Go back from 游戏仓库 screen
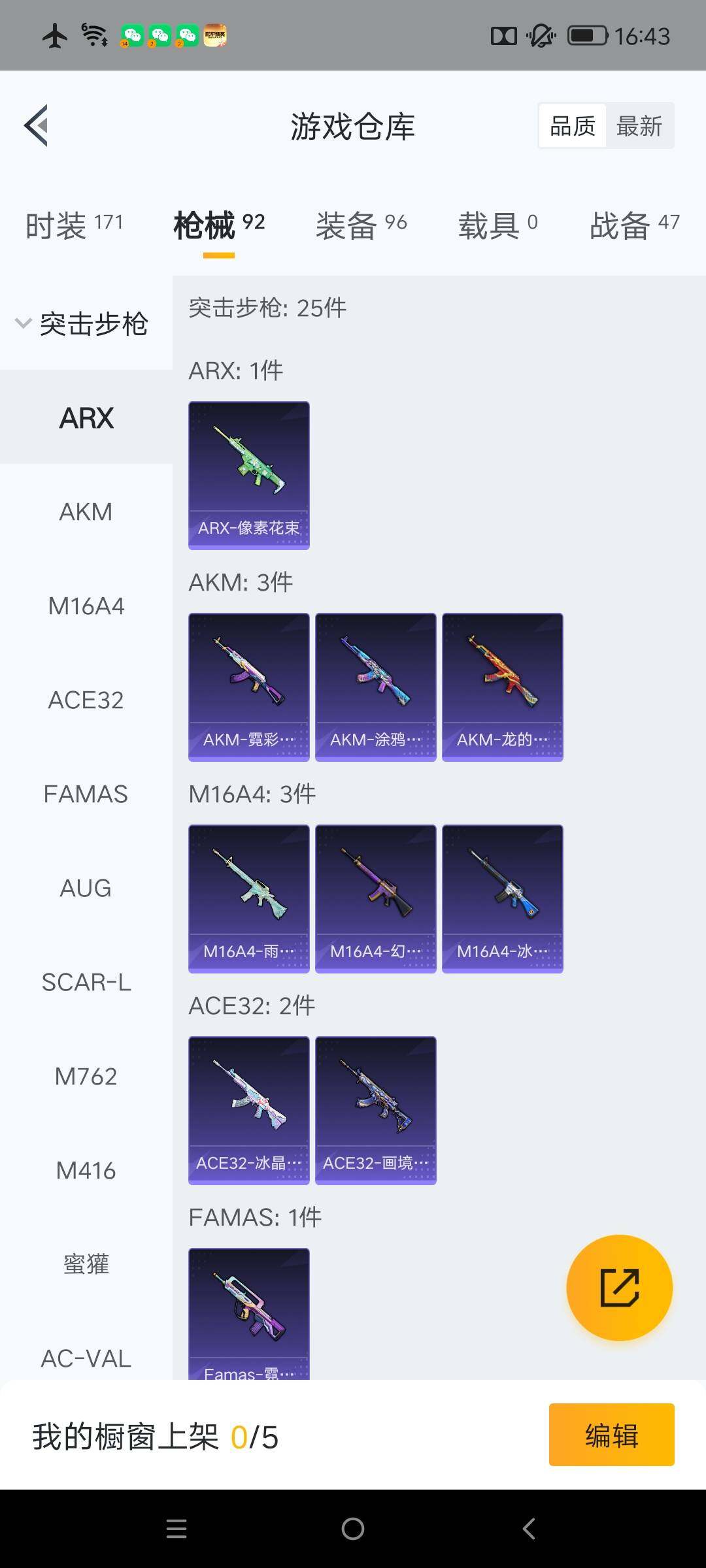The width and height of the screenshot is (706, 1568). click(x=37, y=125)
